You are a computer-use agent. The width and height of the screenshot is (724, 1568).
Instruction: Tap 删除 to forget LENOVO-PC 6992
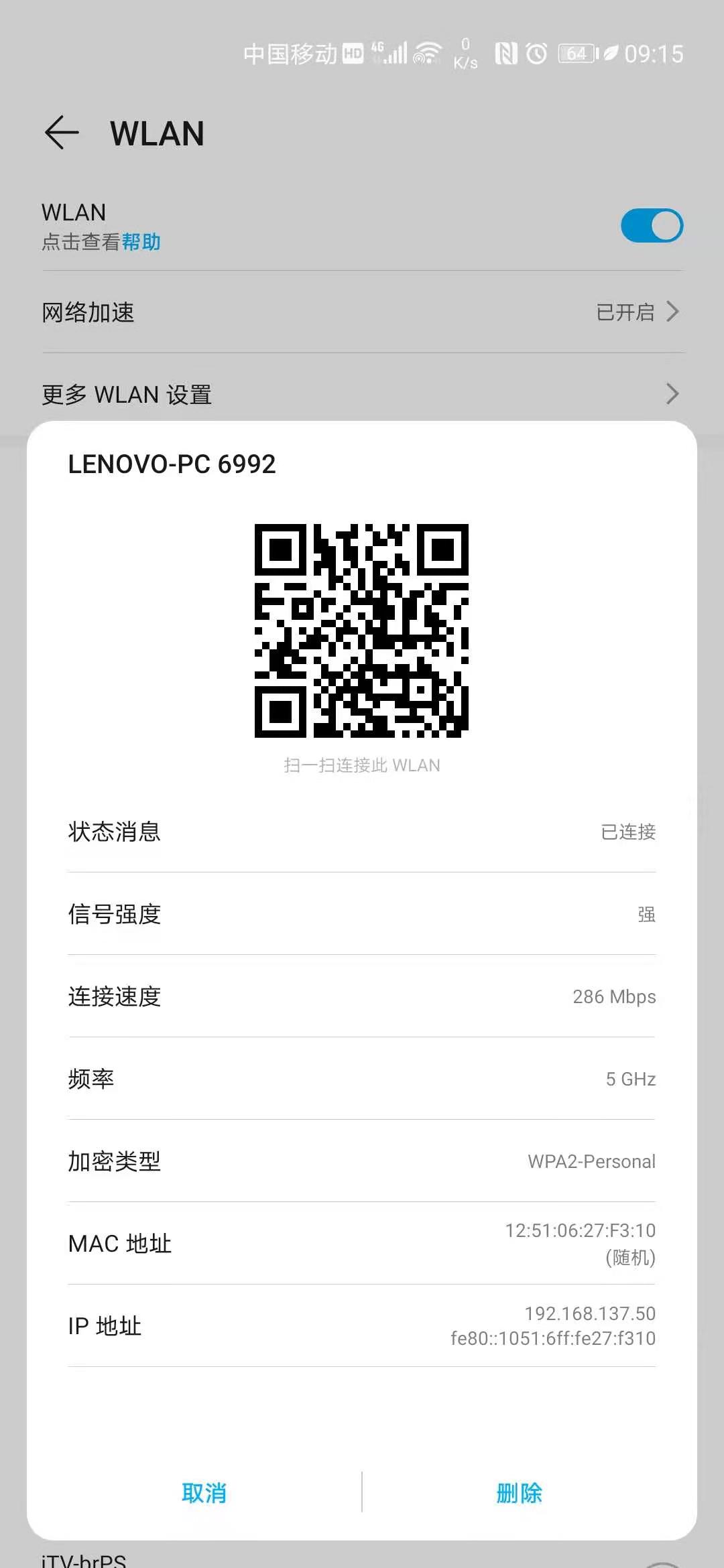point(519,1493)
